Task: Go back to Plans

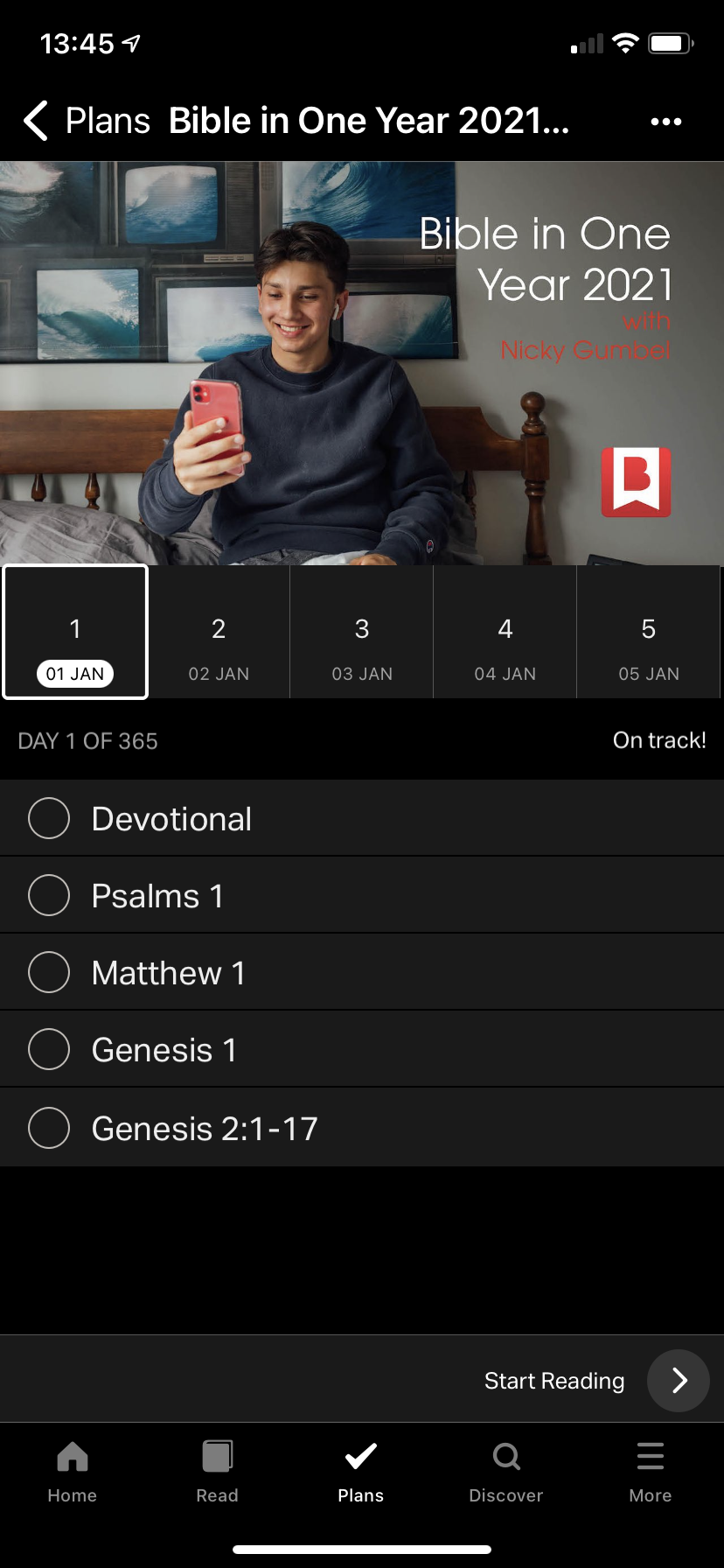Action: point(86,121)
